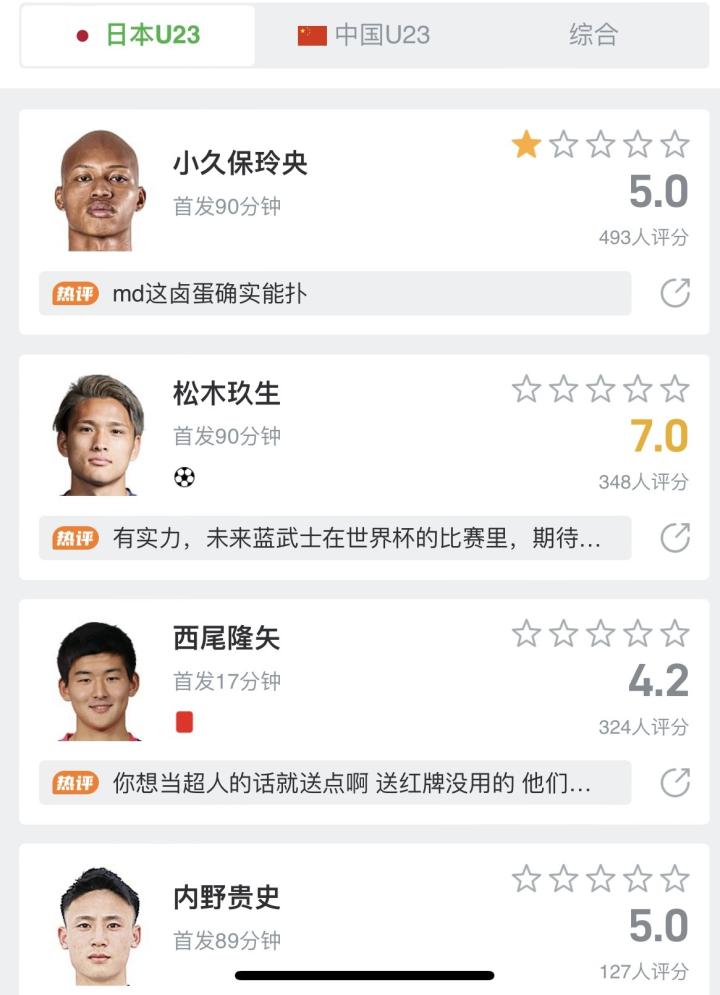Share 松木玖生's rating card

tap(676, 538)
